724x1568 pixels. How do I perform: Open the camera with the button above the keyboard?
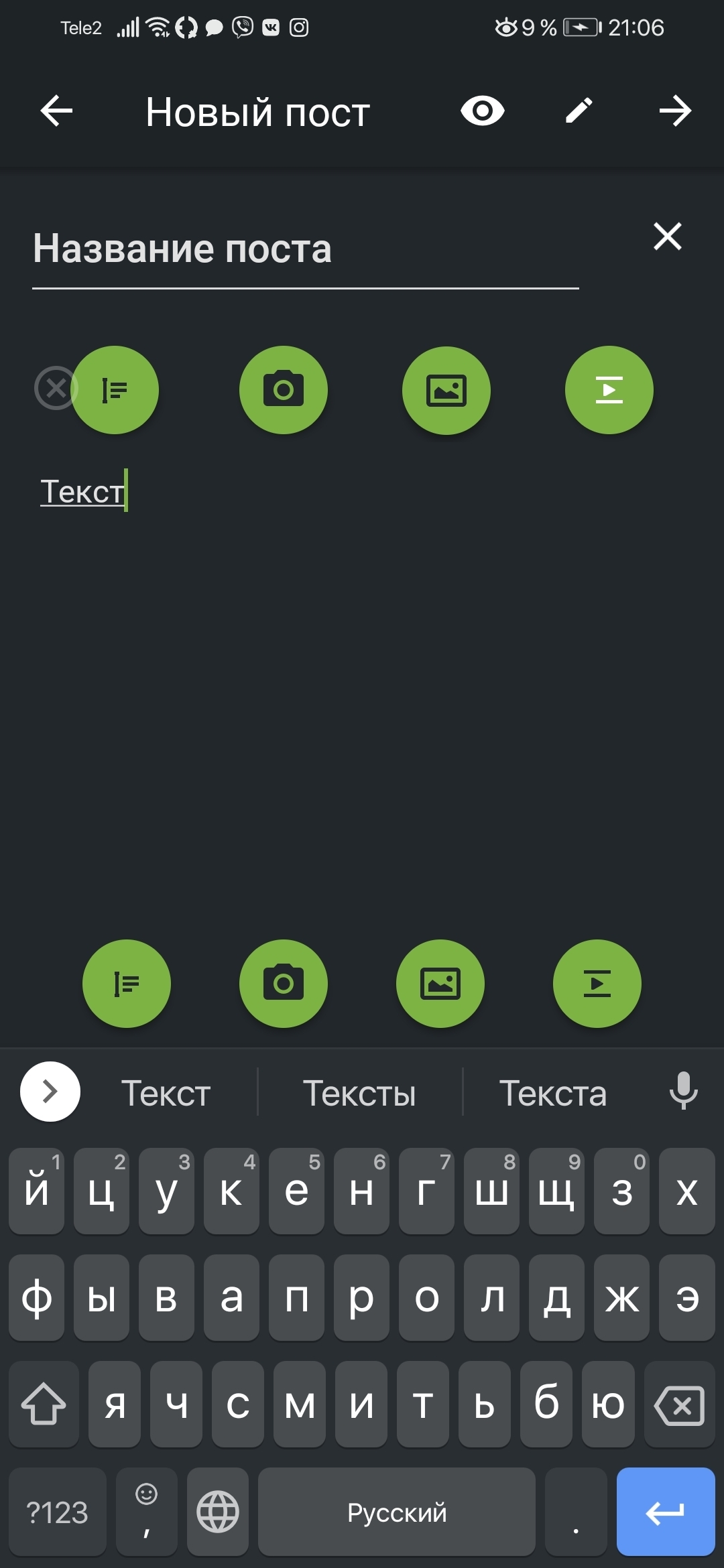(284, 984)
